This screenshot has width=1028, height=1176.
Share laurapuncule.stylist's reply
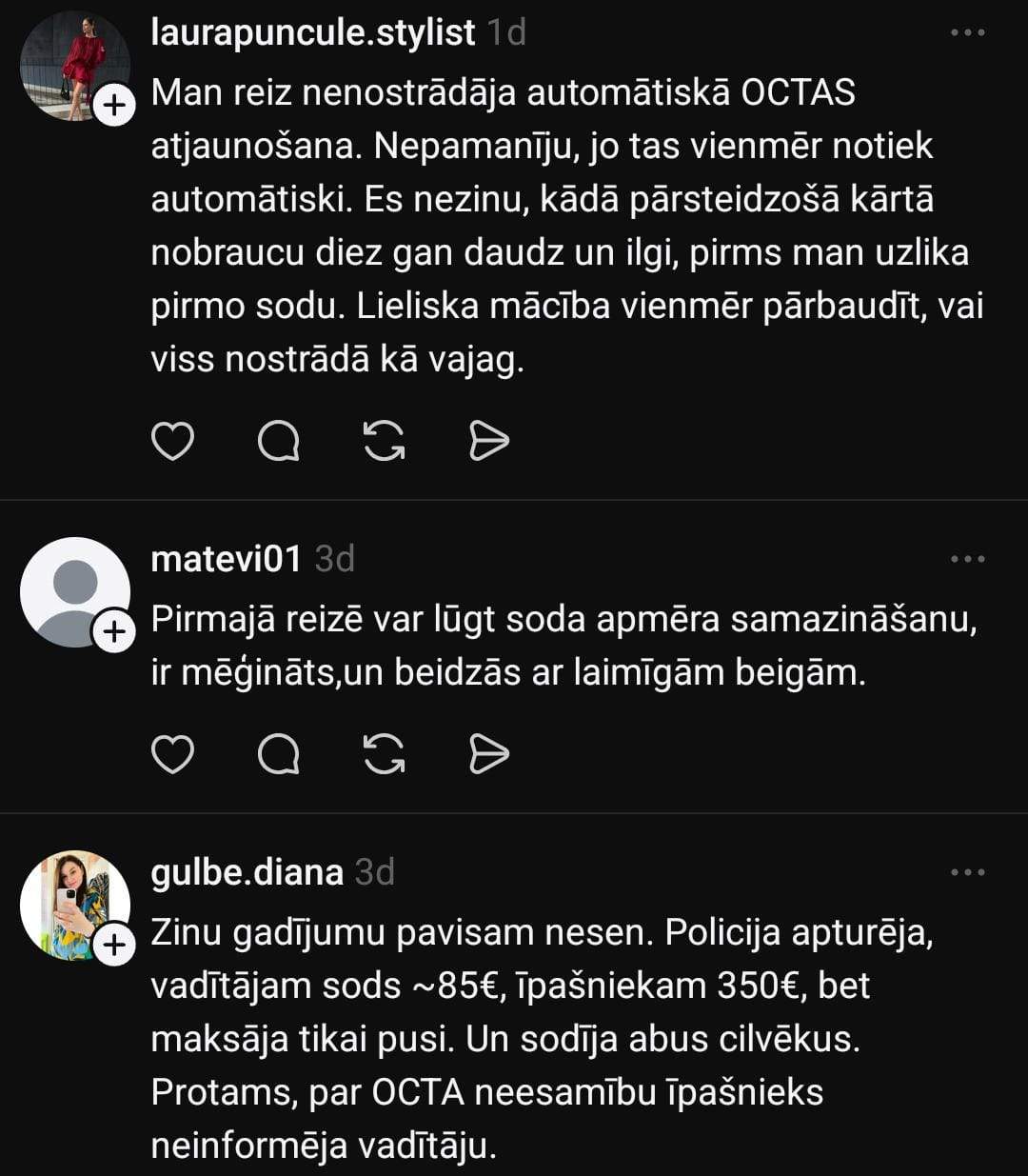coord(489,441)
